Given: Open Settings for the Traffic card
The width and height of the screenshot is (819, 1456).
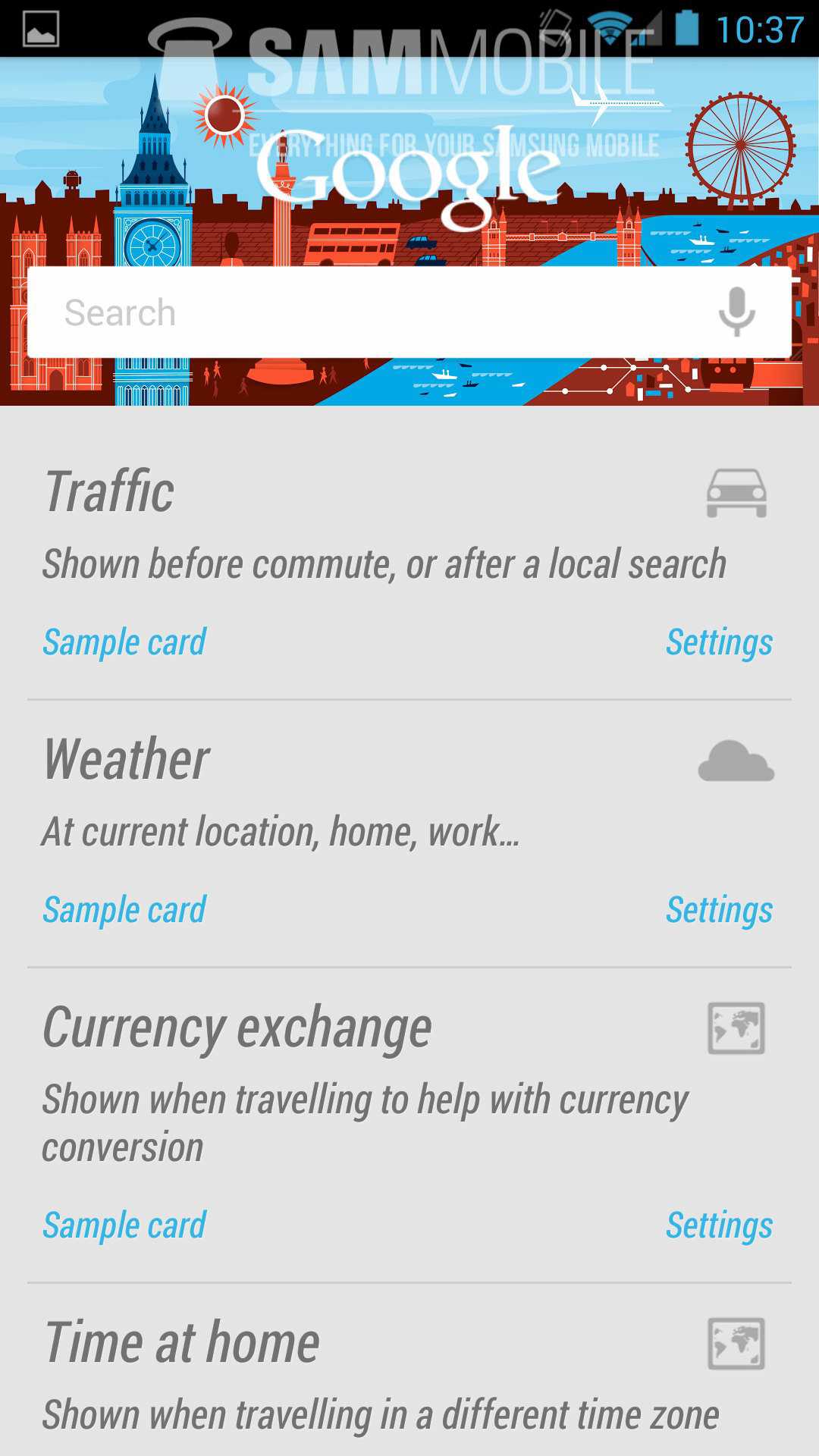Looking at the screenshot, I should click(719, 642).
